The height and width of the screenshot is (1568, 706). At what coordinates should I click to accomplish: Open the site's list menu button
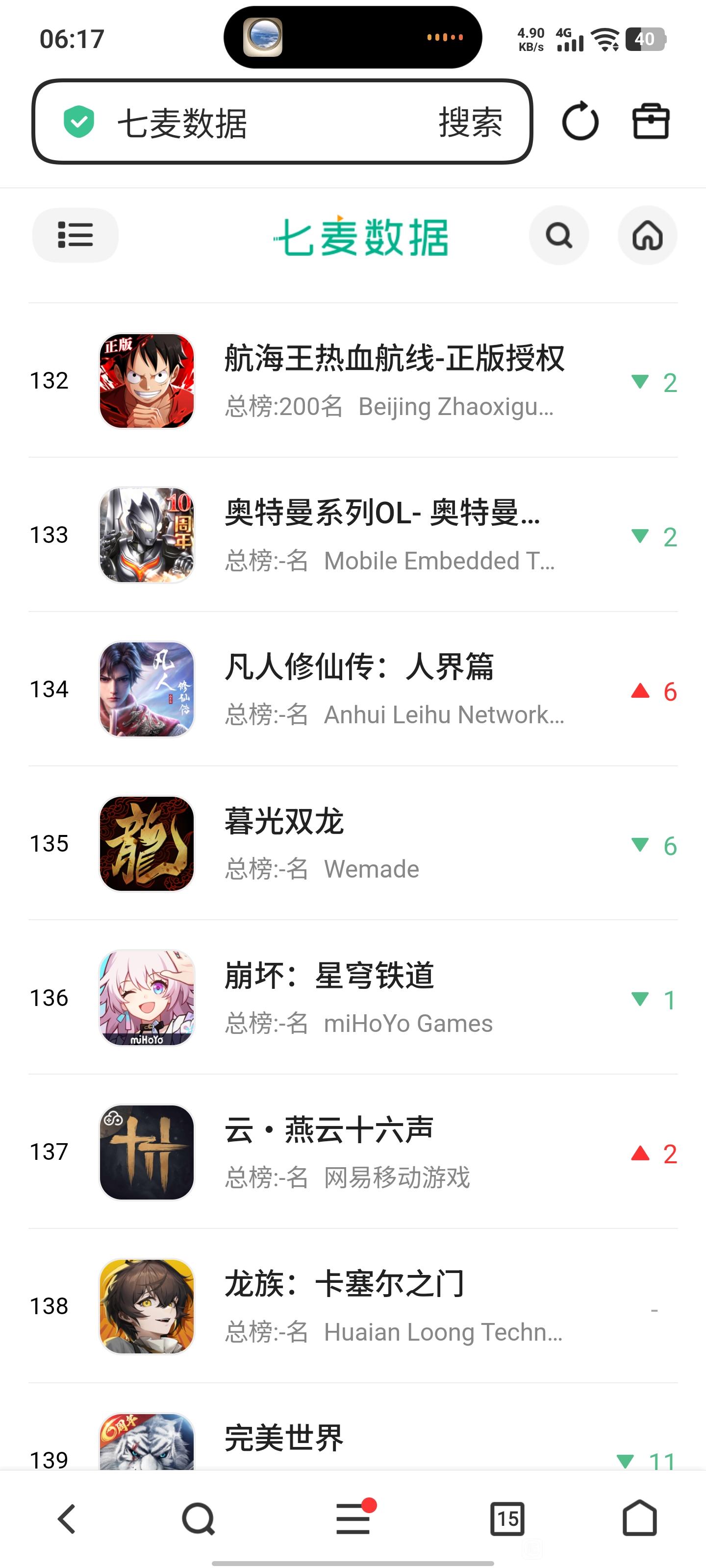pos(75,235)
